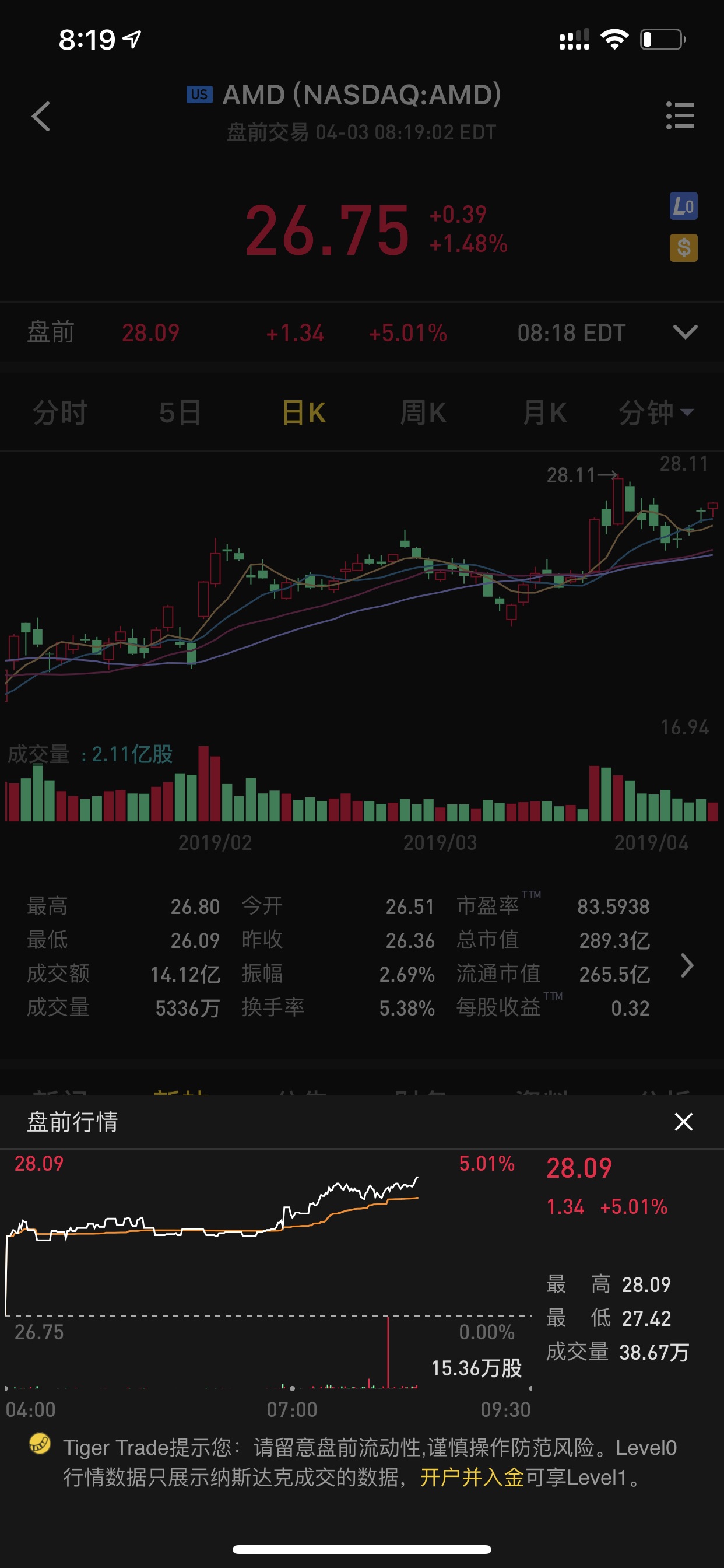The image size is (724, 1568).
Task: Switch to the 分时 chart tab
Action: click(60, 412)
